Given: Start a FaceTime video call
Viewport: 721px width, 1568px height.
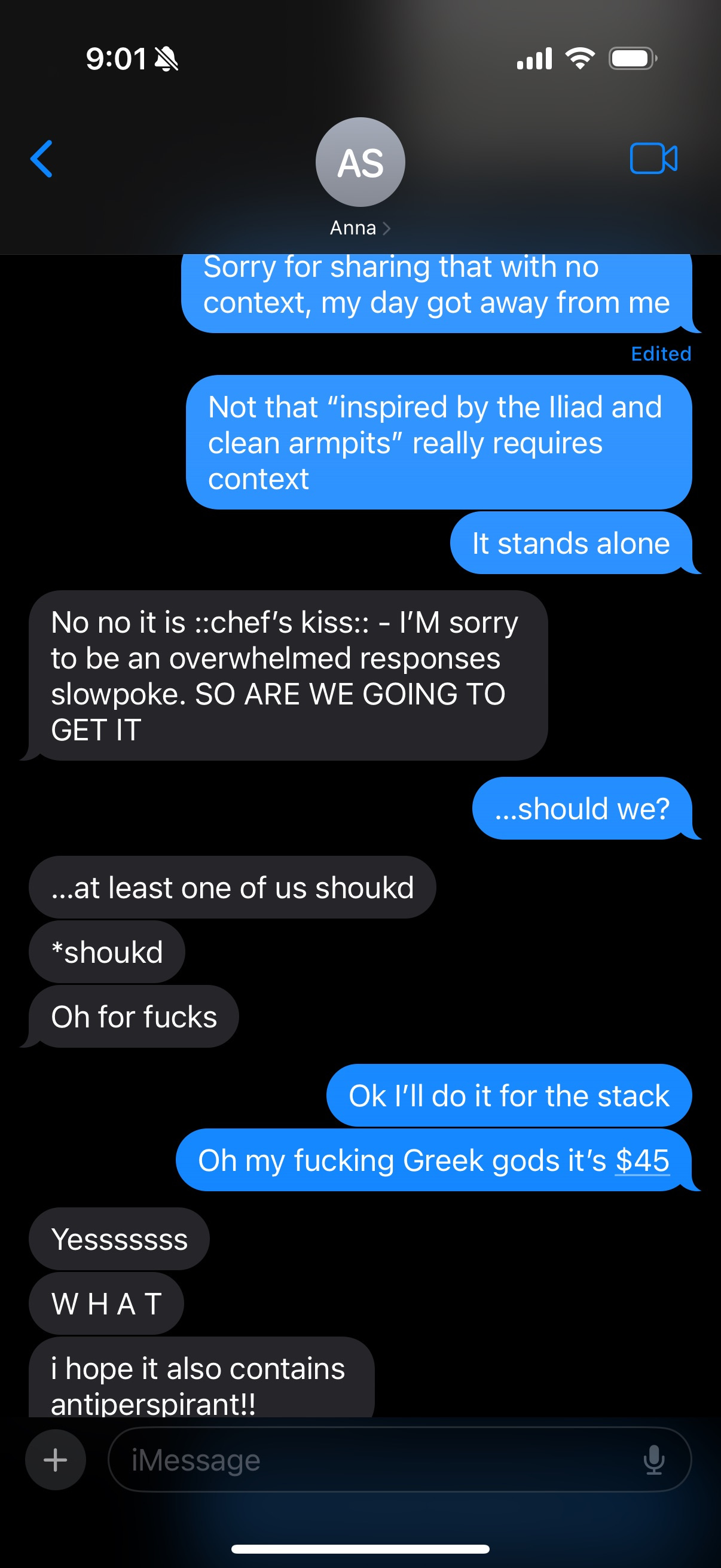Looking at the screenshot, I should [x=653, y=159].
